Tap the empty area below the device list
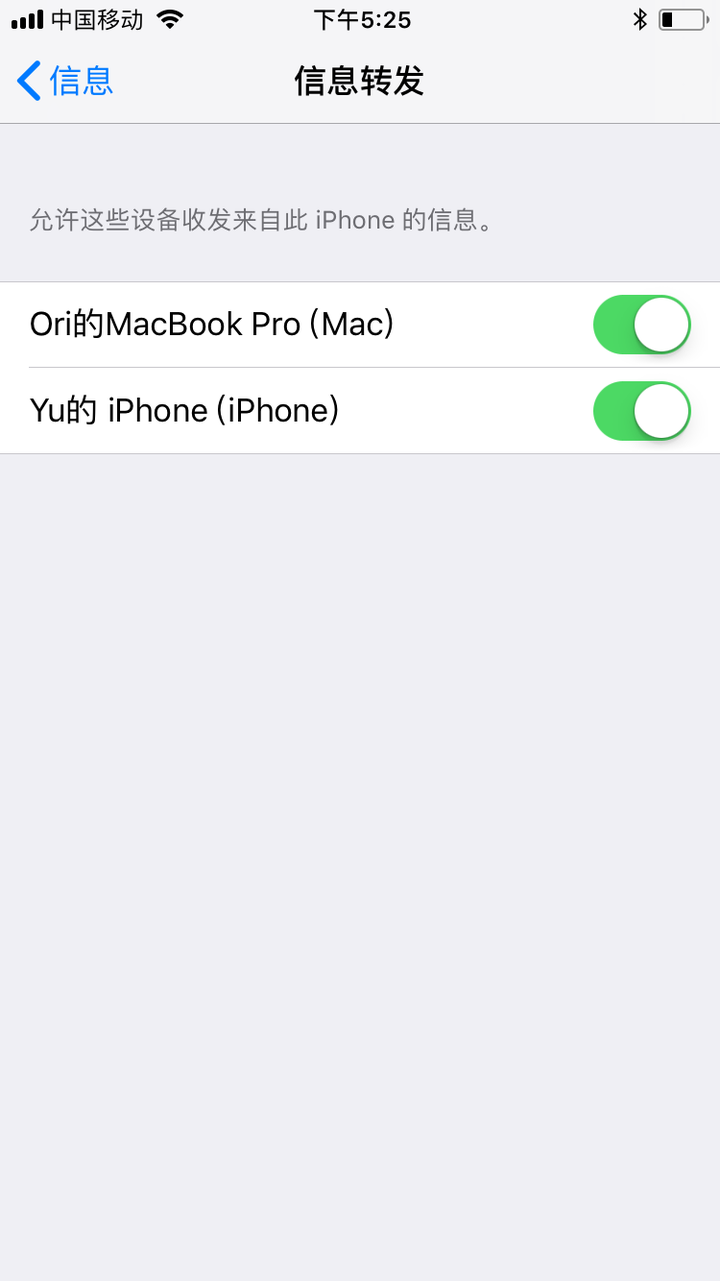The height and width of the screenshot is (1281, 720). [360, 800]
